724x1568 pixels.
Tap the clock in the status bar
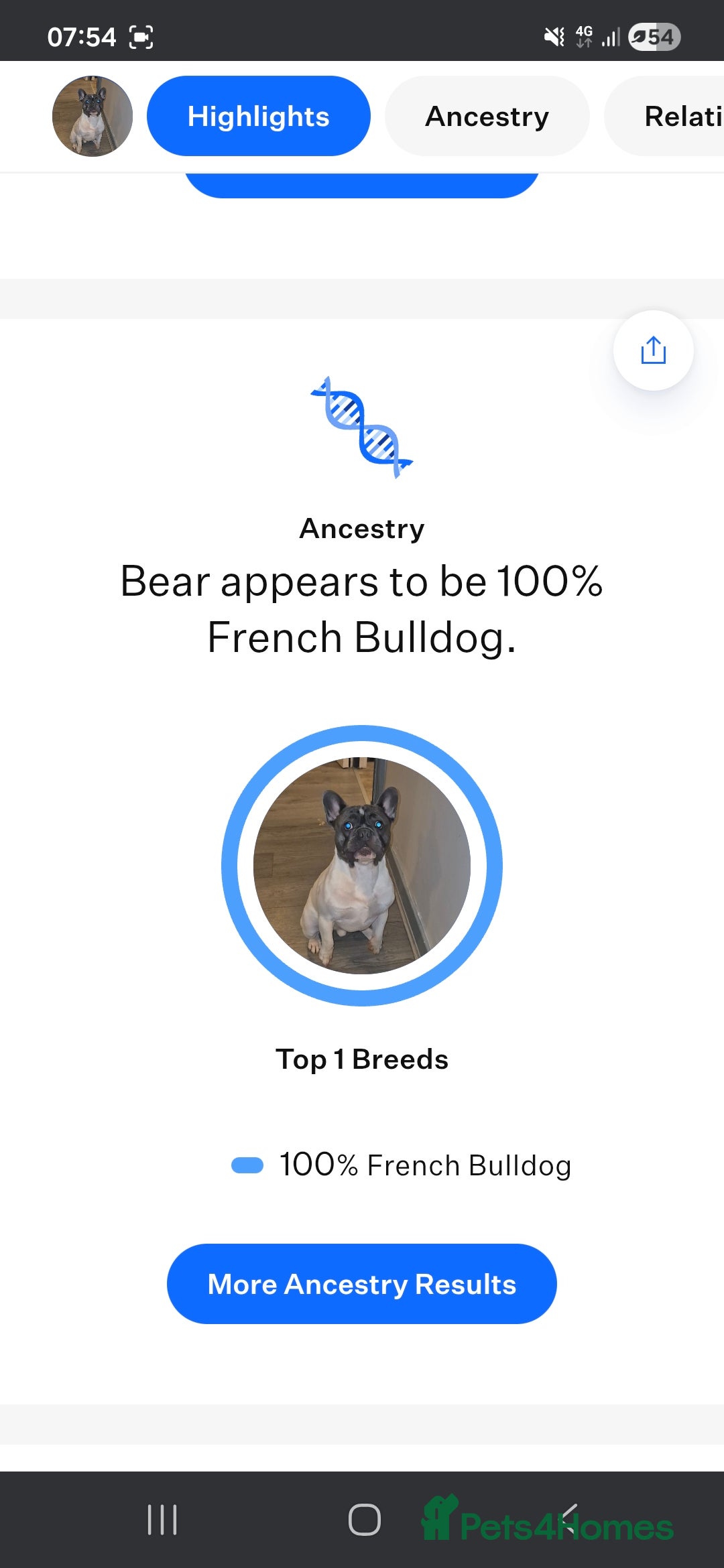[83, 38]
